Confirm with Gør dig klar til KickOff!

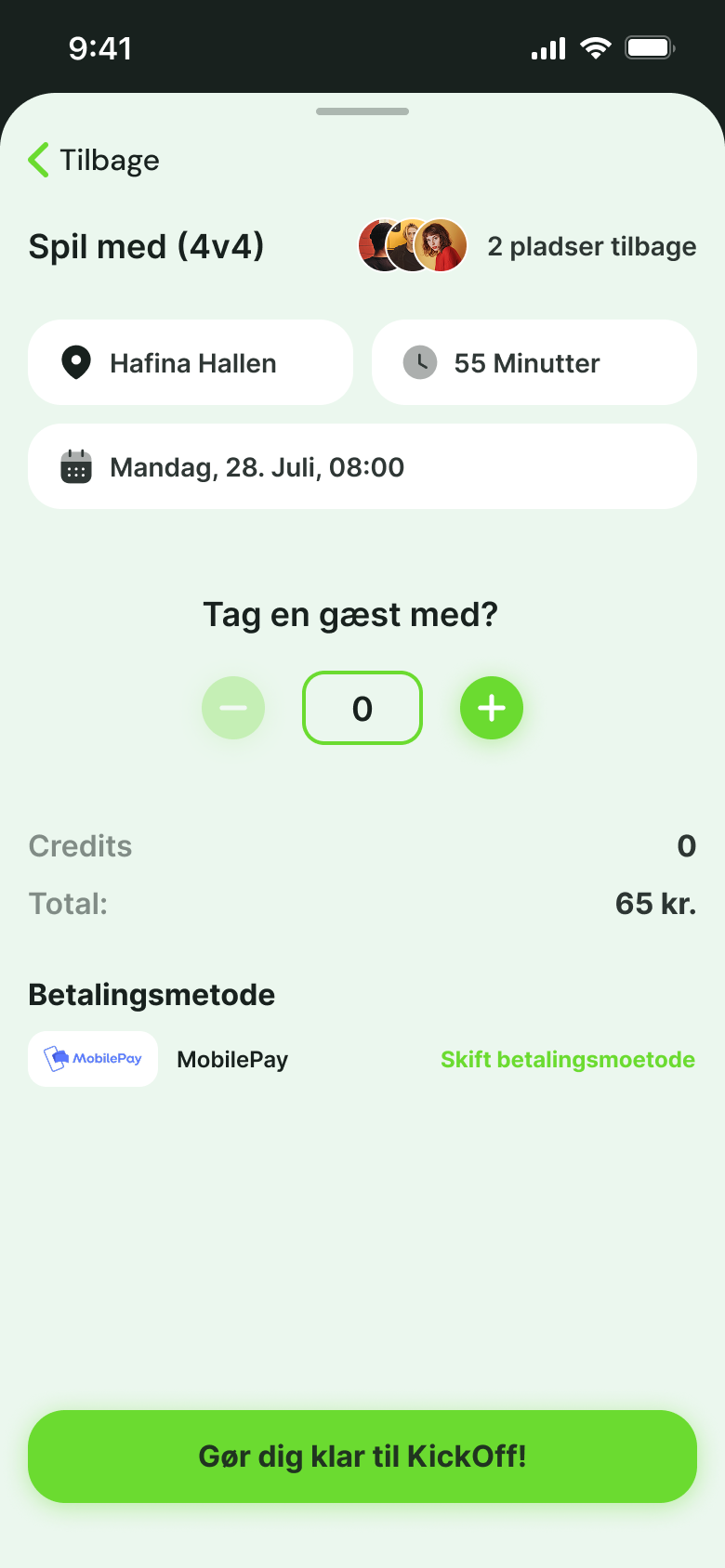click(x=362, y=1456)
